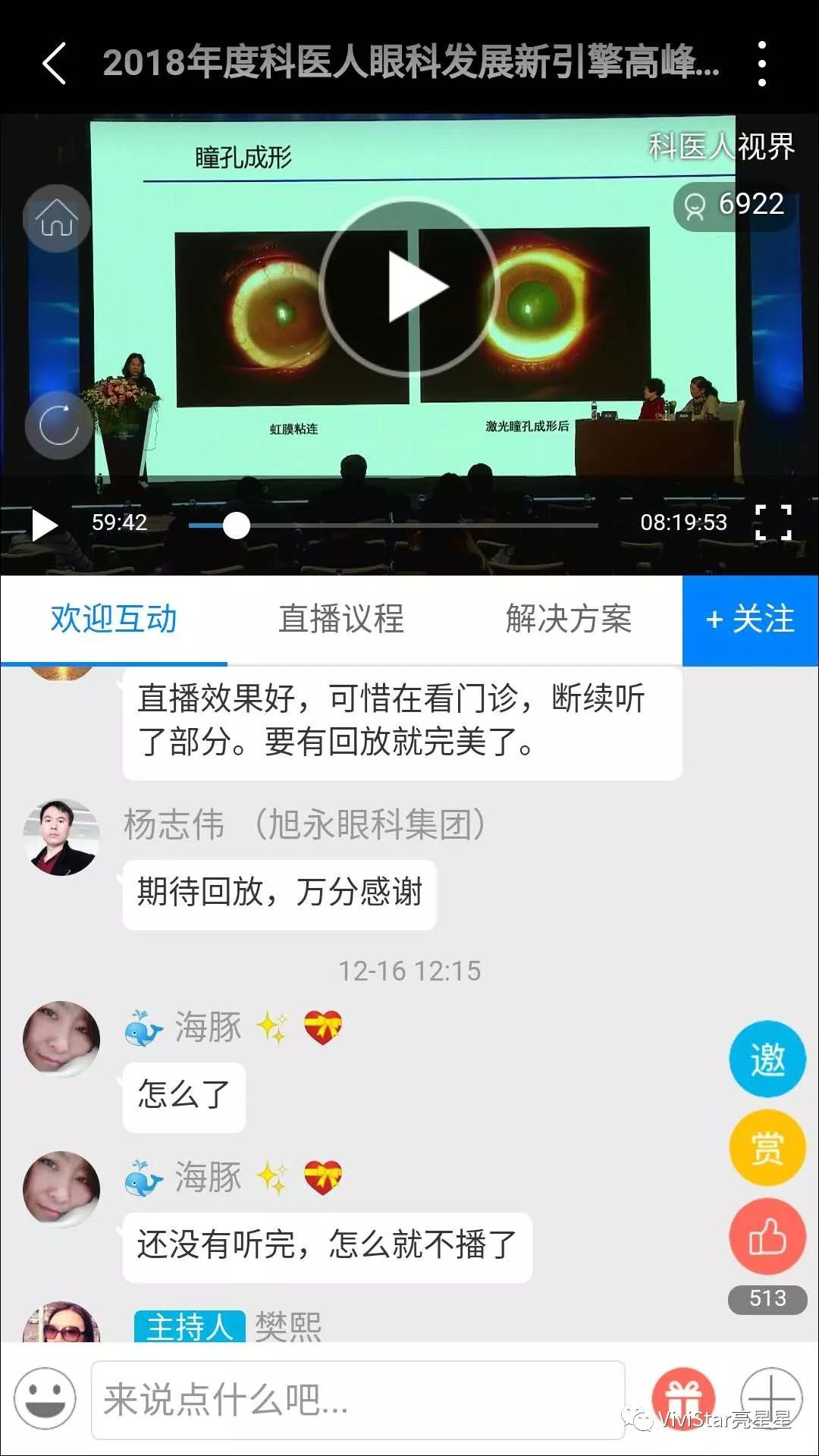Tap the home icon on video
Screen dimensions: 819x1456
point(57,219)
